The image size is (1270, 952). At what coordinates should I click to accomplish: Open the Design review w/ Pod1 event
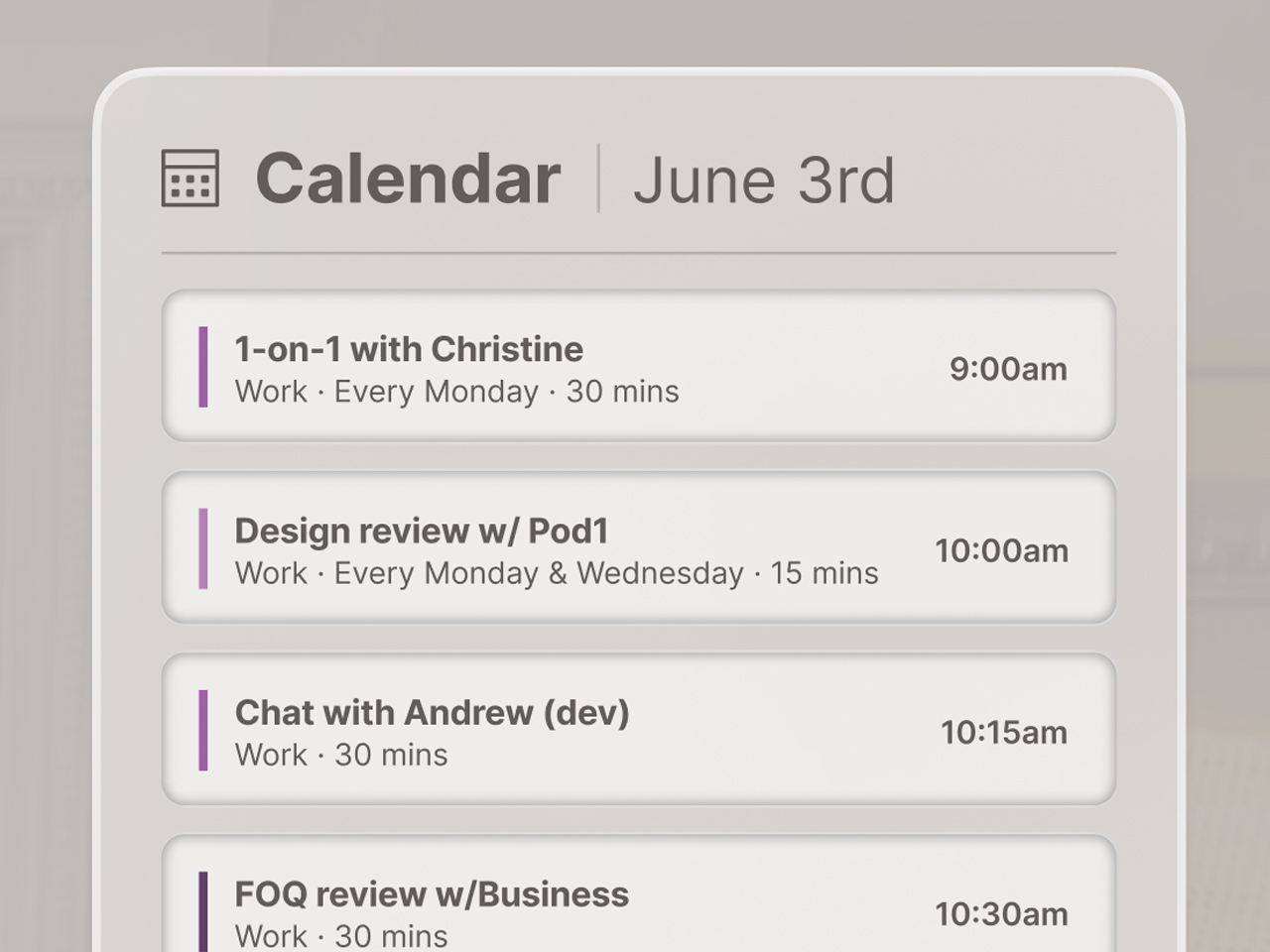[637, 548]
